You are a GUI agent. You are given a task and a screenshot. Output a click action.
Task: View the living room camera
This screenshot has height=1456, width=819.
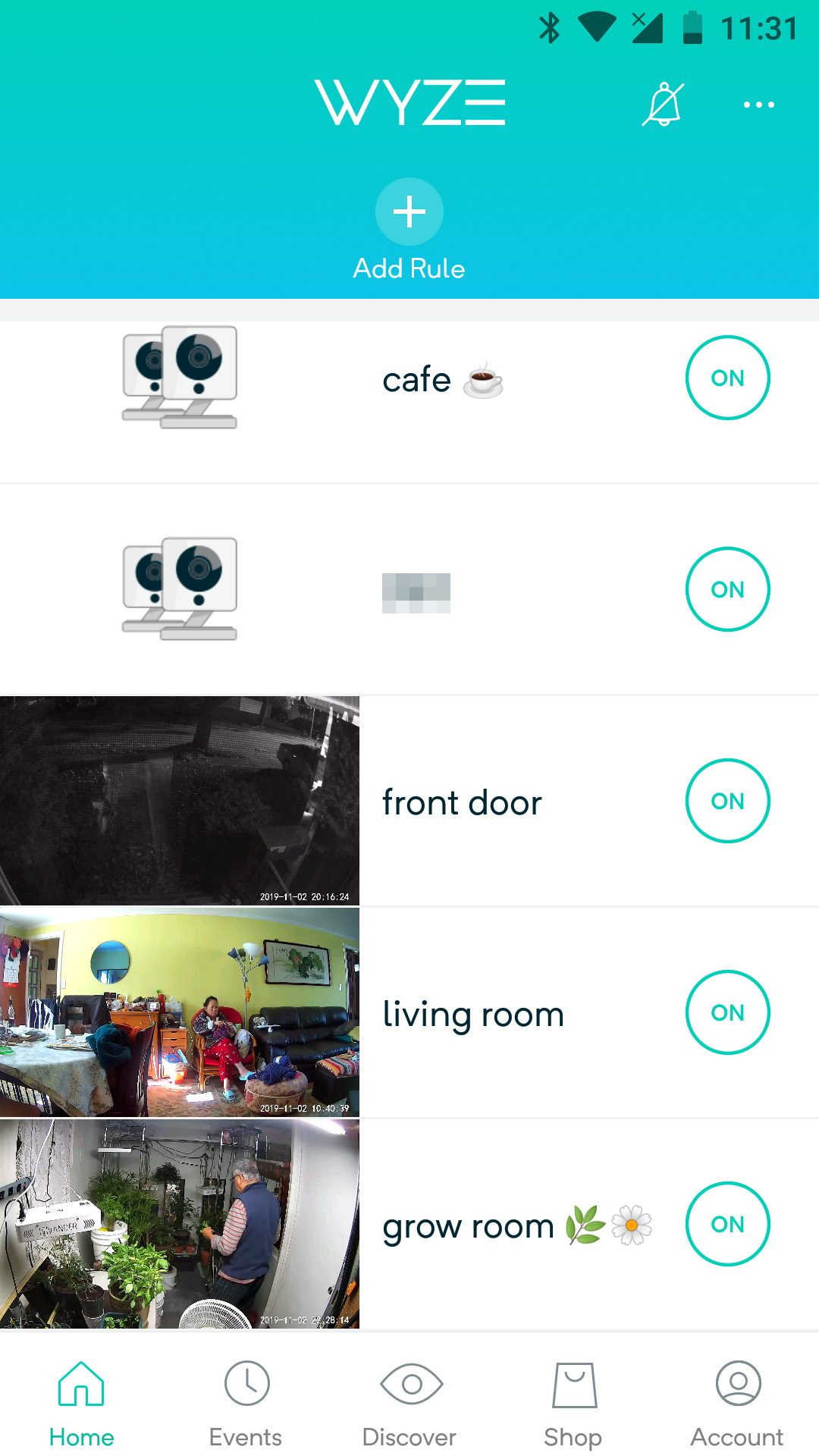pos(180,1012)
